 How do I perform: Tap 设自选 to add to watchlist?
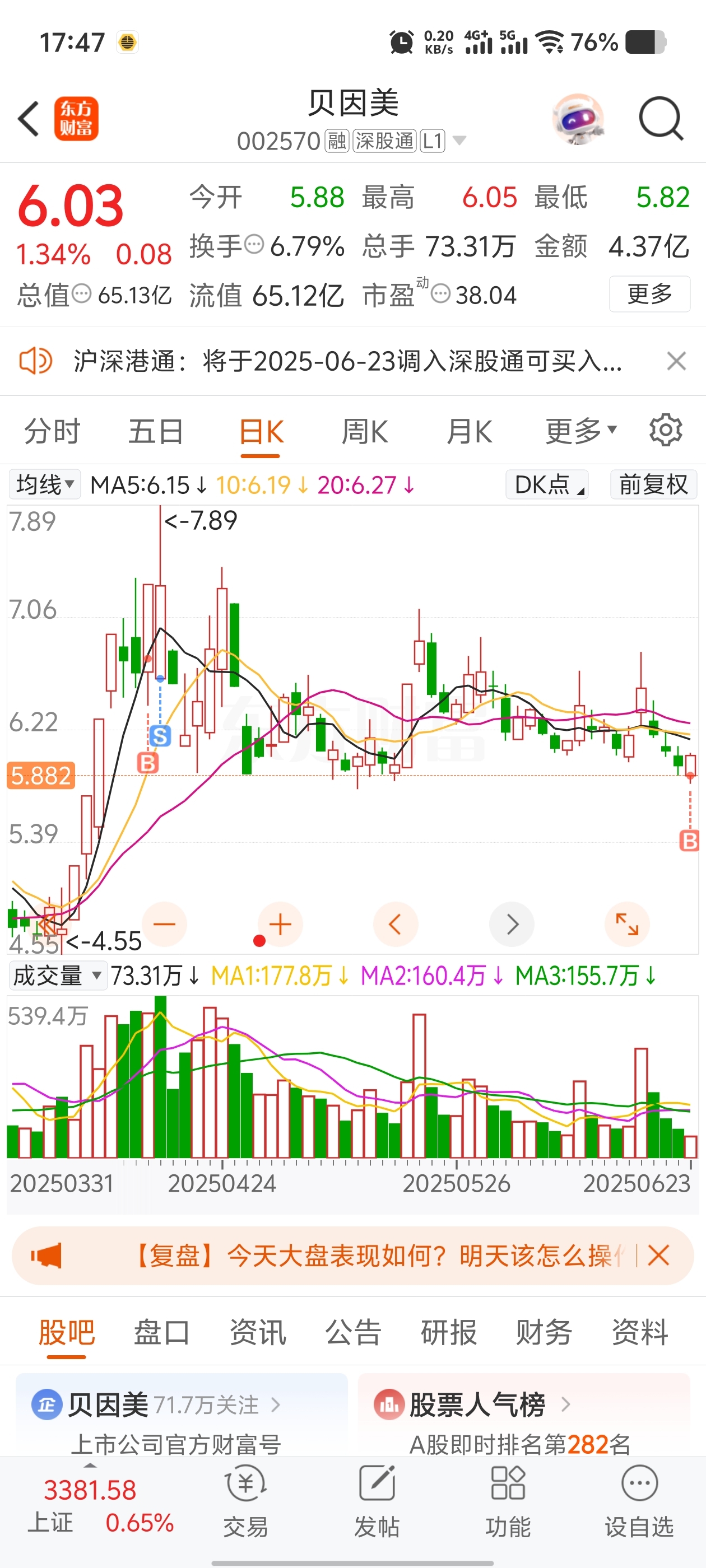[639, 1500]
